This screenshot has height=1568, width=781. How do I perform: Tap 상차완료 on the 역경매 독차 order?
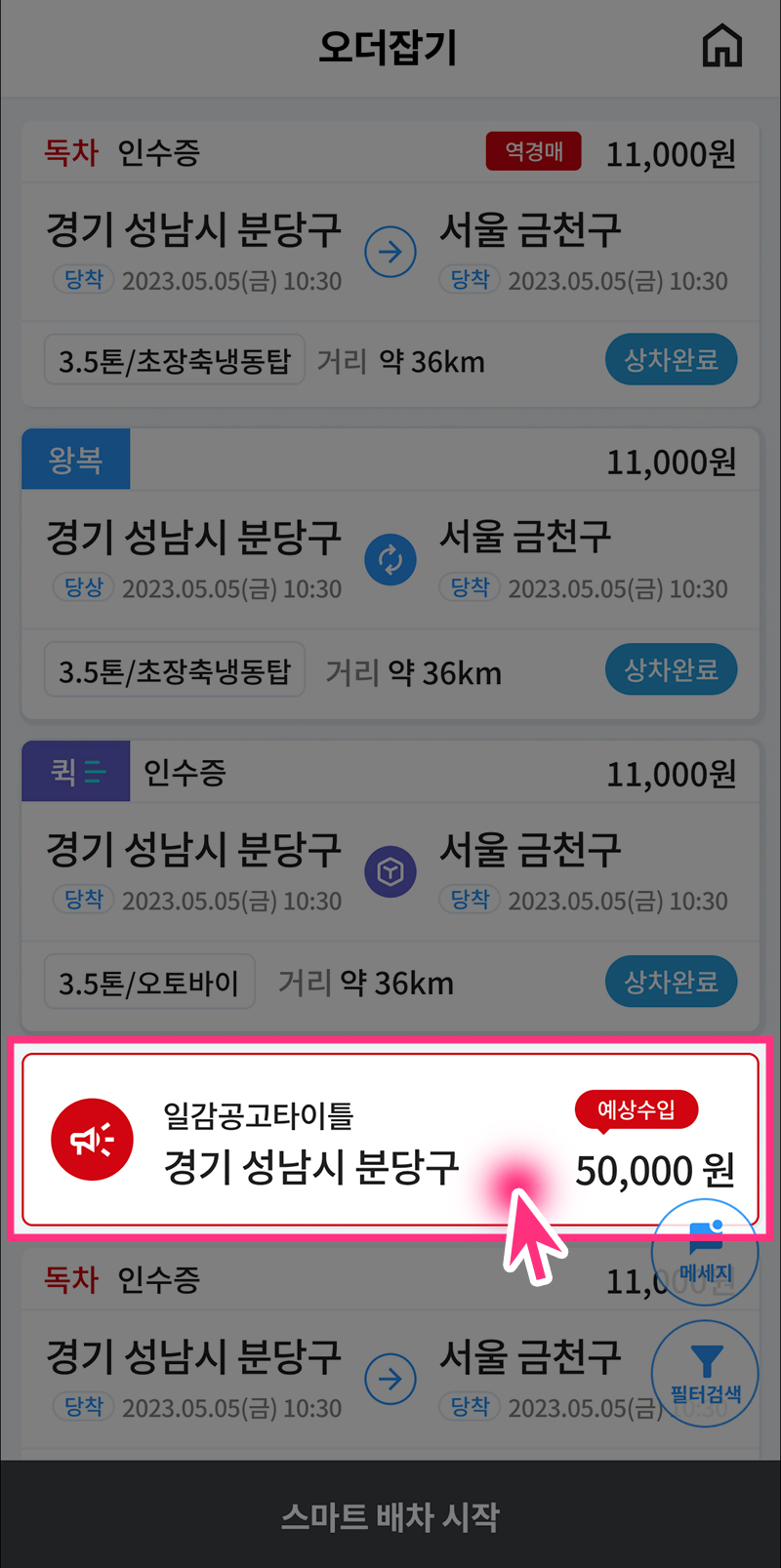[671, 360]
